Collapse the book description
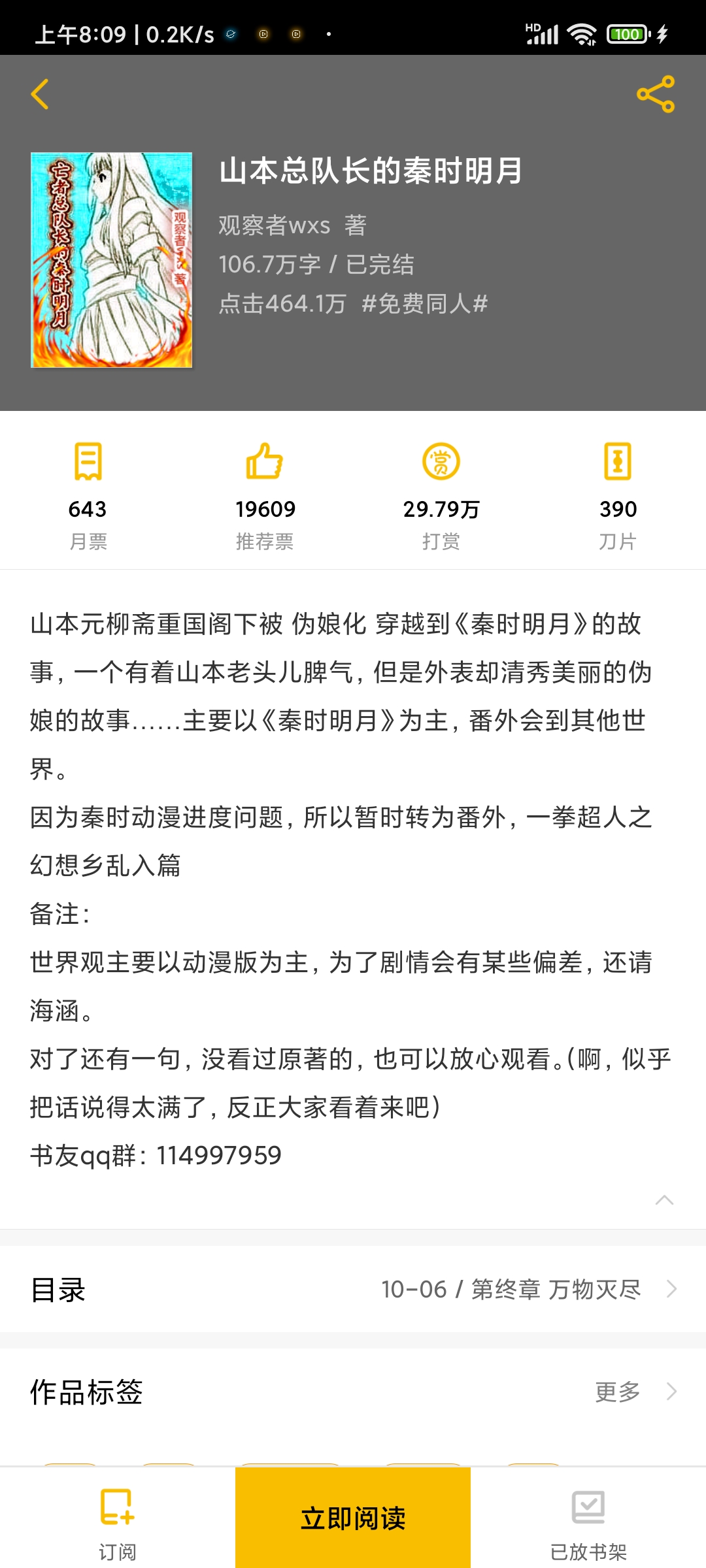Image resolution: width=706 pixels, height=1568 pixels. [x=664, y=1200]
